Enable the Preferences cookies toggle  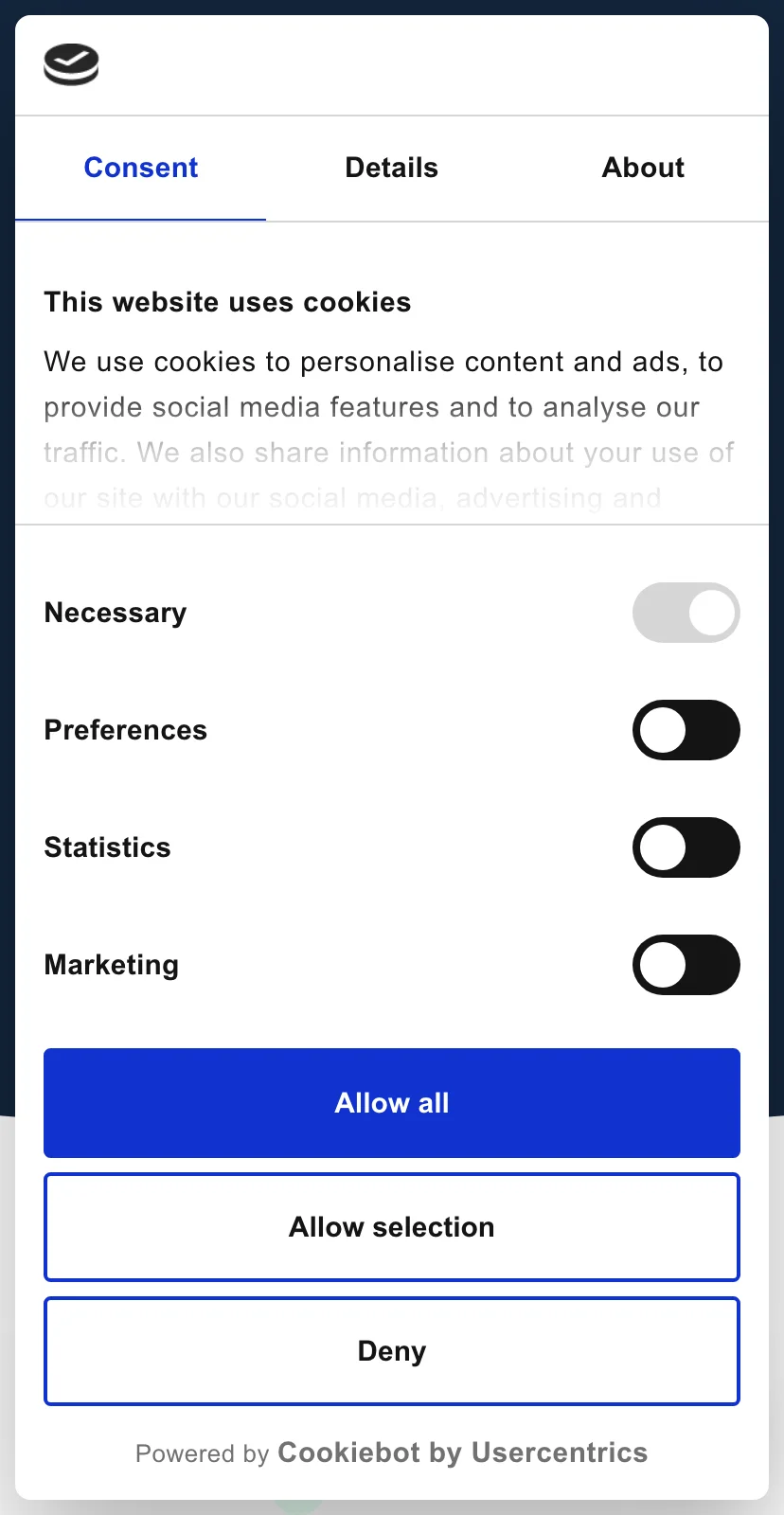click(x=686, y=730)
